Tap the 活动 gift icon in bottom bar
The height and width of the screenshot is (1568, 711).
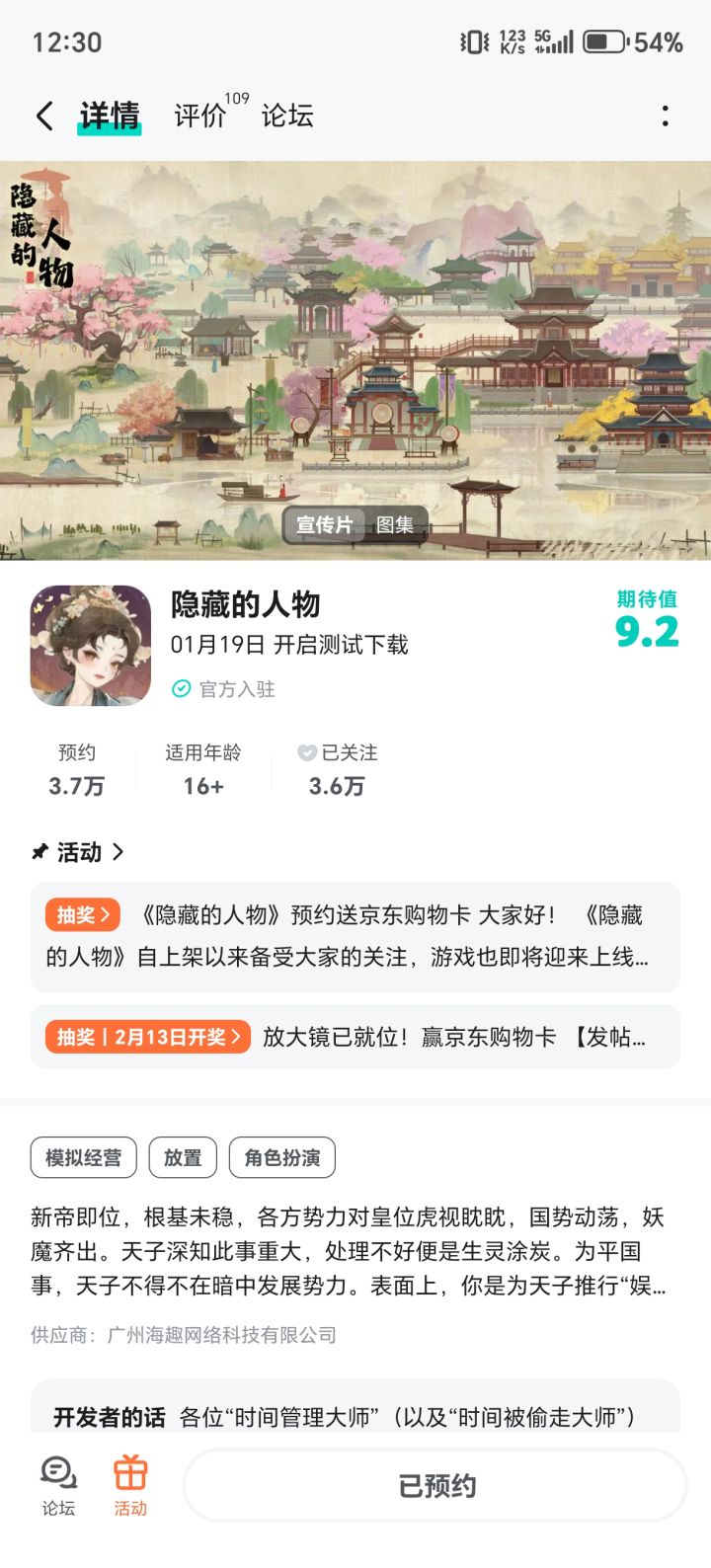click(131, 1483)
